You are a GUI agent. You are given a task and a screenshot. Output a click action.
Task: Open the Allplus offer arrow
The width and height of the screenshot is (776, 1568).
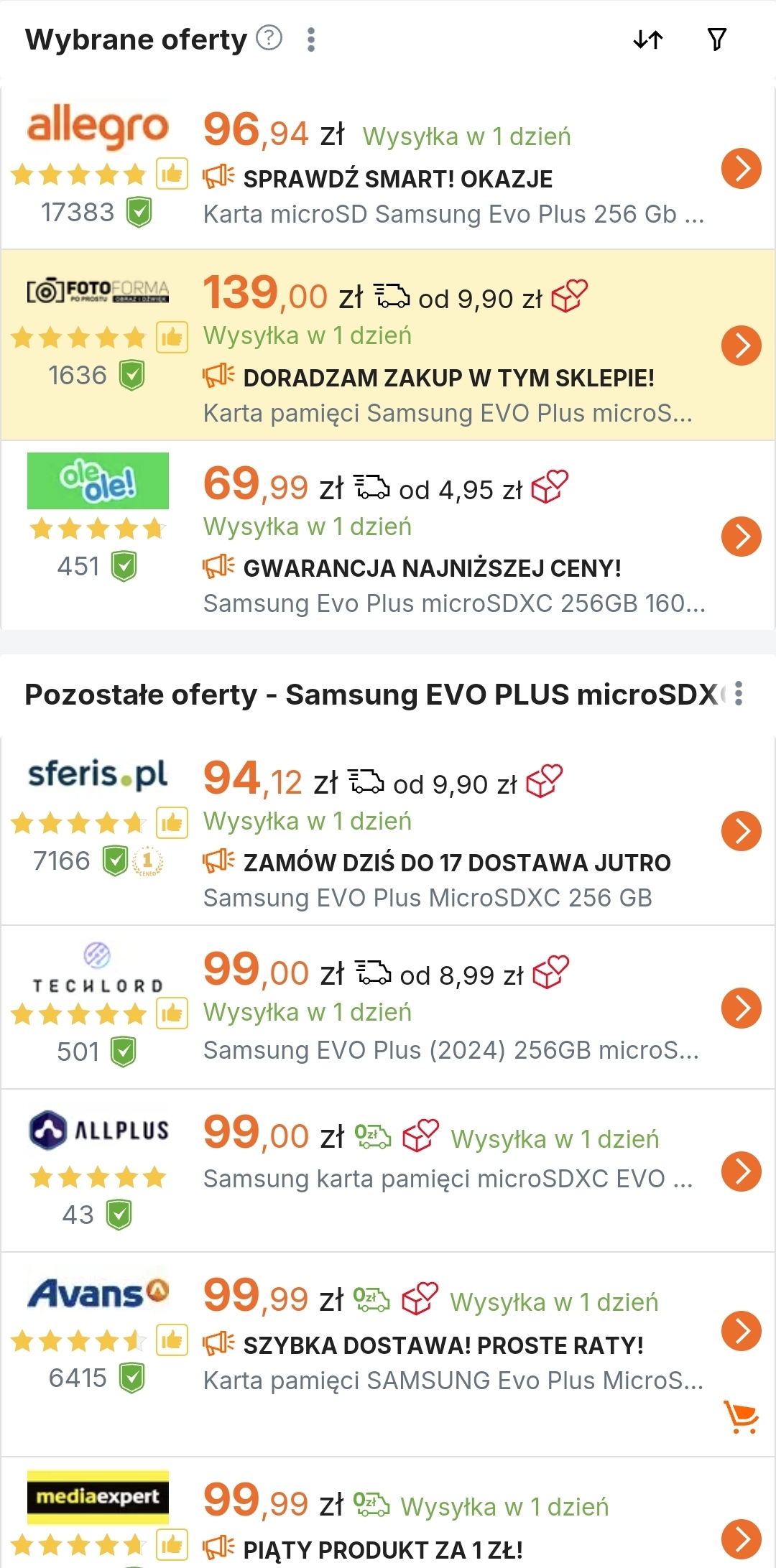742,1172
